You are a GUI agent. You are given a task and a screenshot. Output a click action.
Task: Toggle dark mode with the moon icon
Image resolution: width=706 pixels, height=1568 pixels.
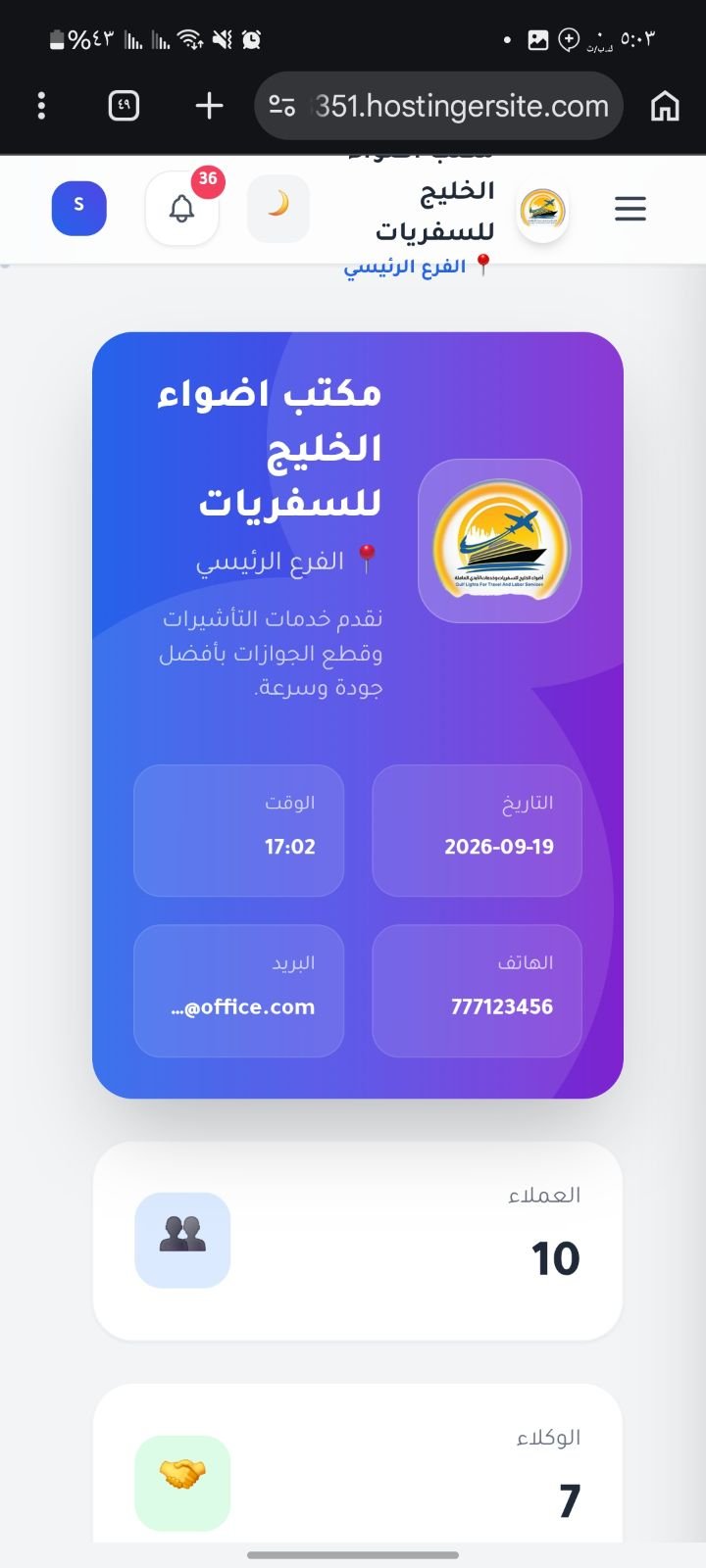click(278, 208)
